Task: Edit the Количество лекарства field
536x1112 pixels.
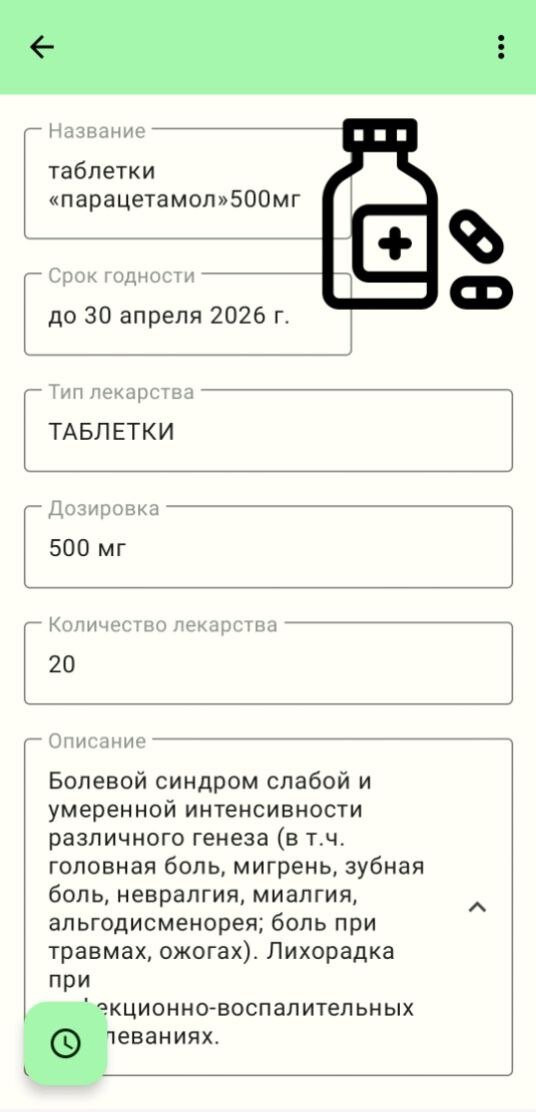Action: (x=268, y=663)
